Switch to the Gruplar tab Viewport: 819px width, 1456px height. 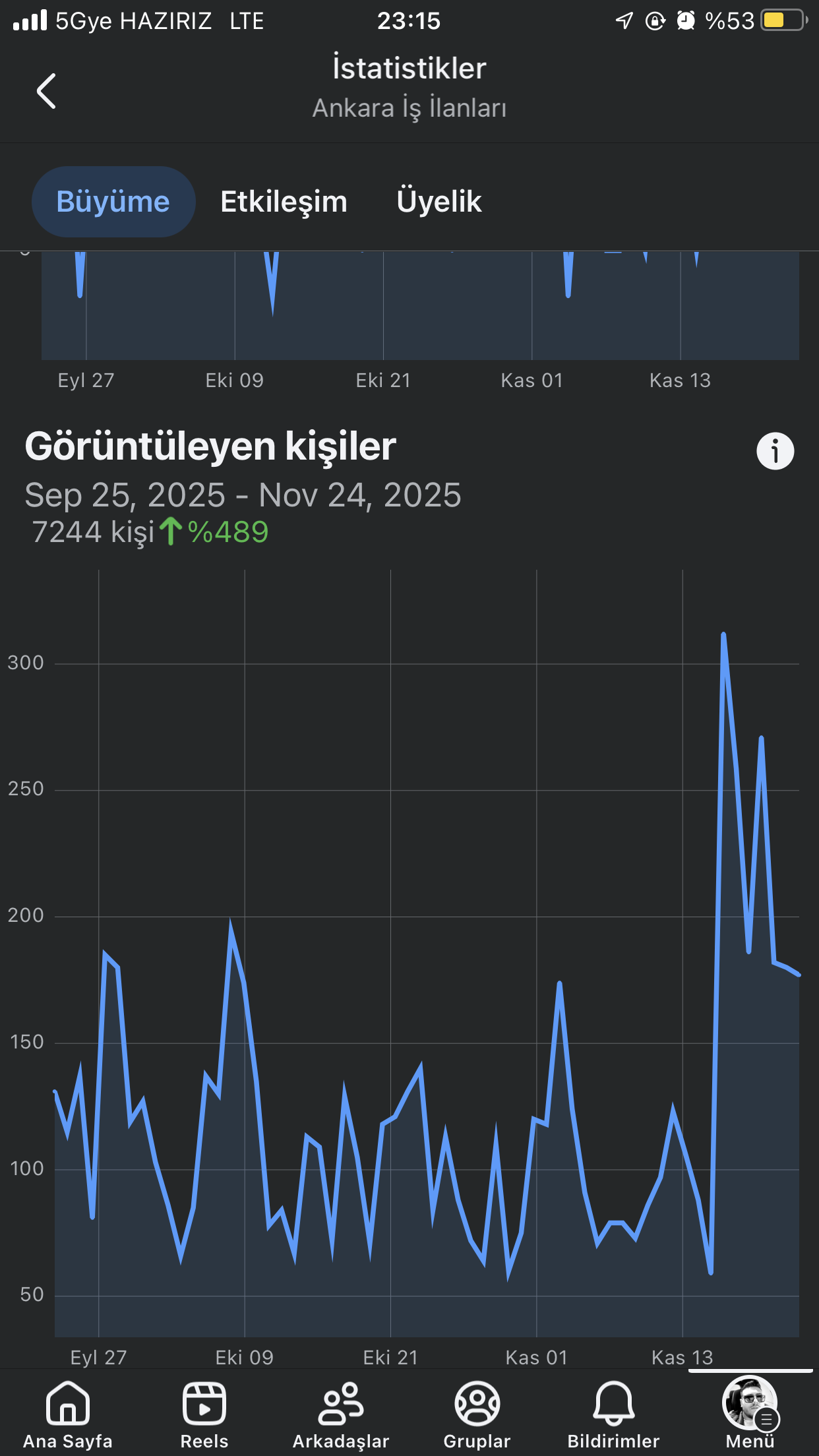[x=477, y=1415]
